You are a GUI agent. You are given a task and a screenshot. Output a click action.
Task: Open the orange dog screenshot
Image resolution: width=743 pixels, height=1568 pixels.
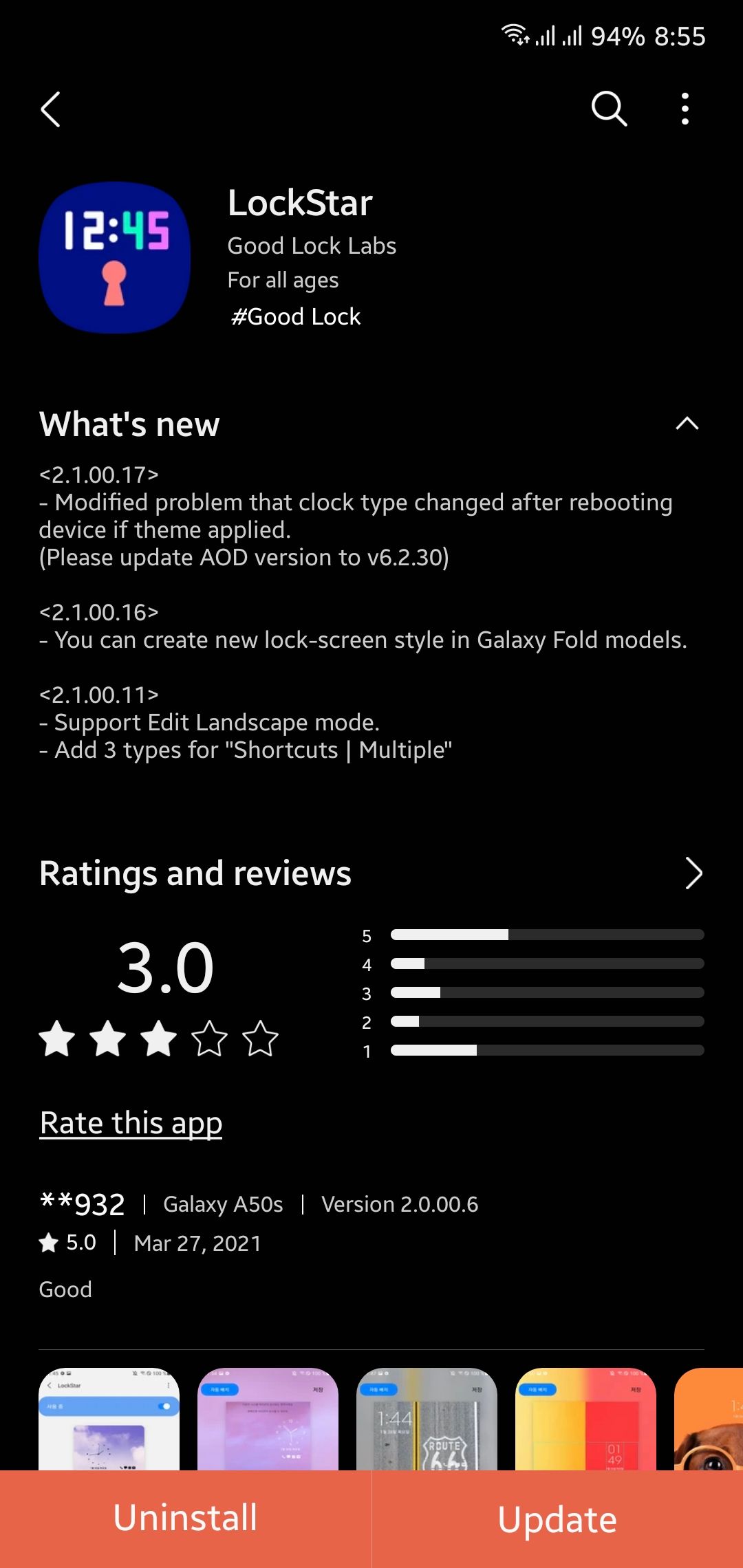(710, 1419)
